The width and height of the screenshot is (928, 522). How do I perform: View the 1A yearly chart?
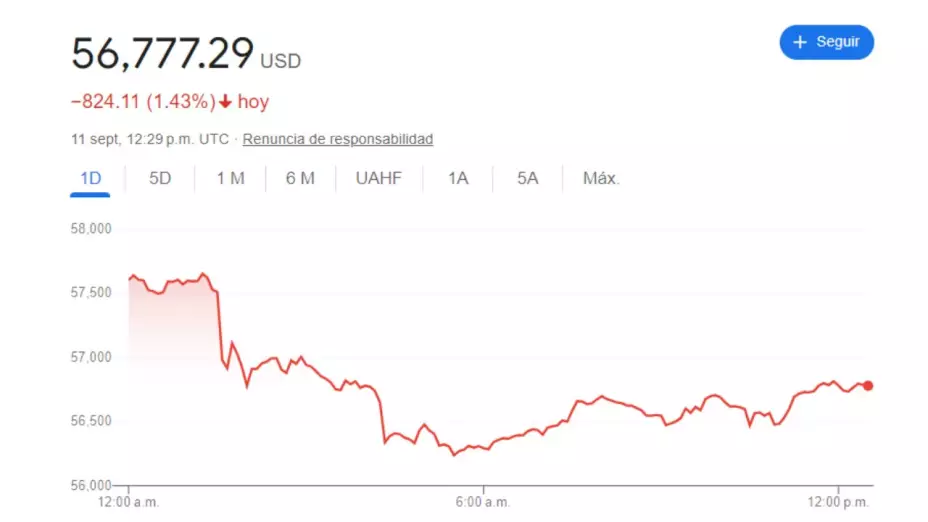coord(458,179)
